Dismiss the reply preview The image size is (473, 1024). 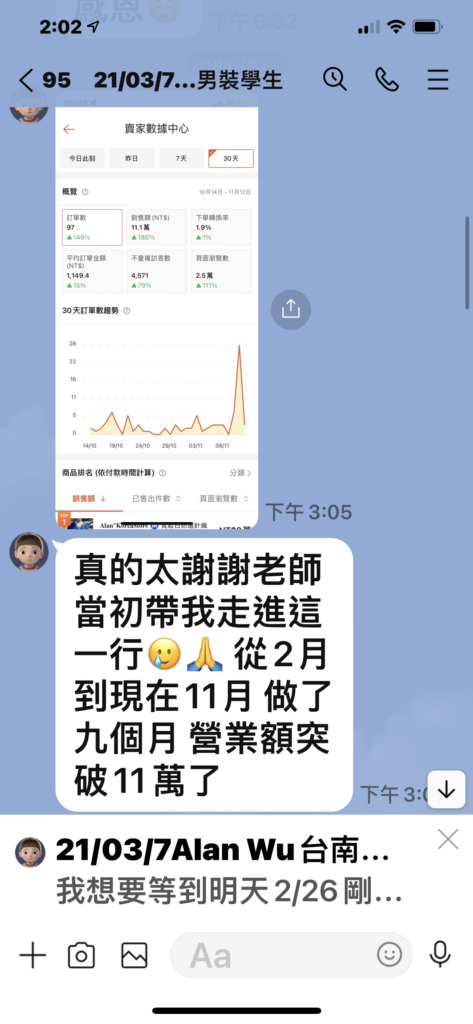pyautogui.click(x=448, y=839)
